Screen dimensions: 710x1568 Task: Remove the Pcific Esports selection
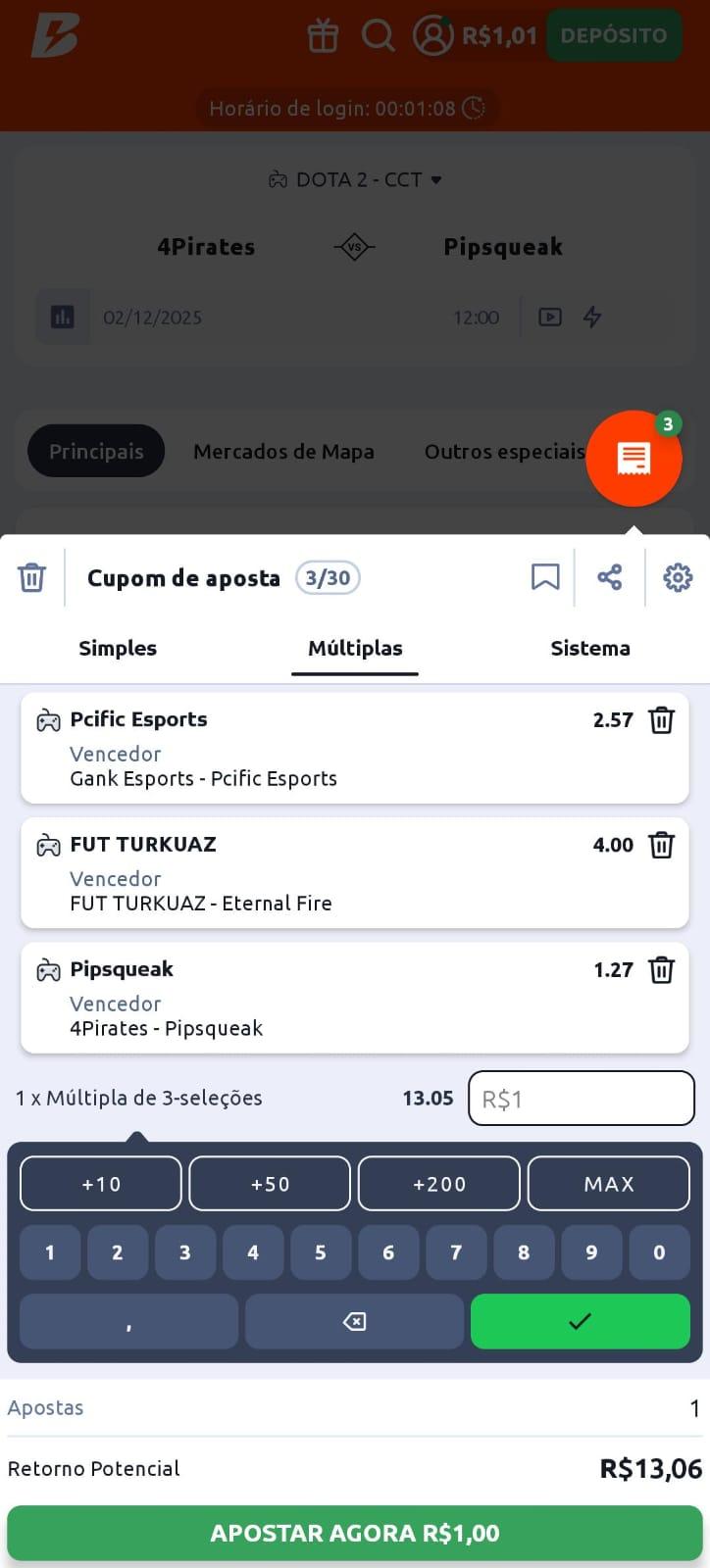(x=662, y=719)
